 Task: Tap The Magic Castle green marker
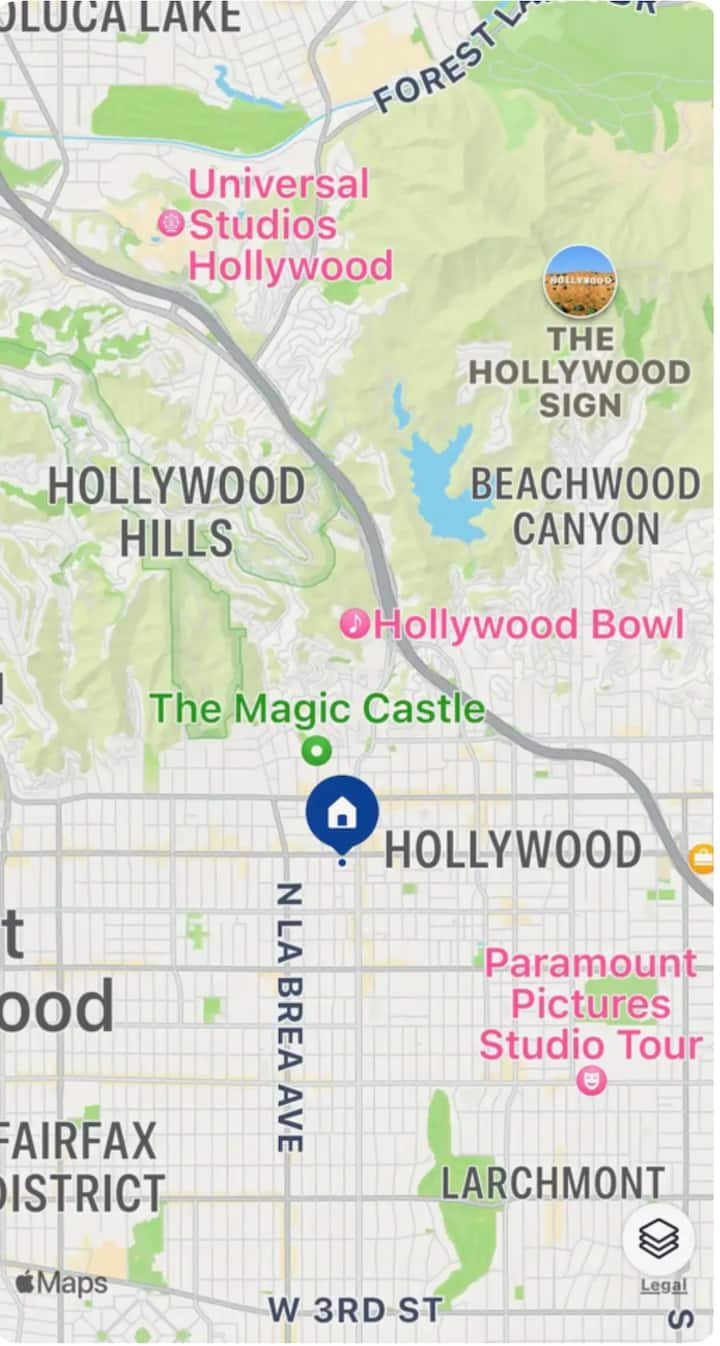click(x=317, y=749)
